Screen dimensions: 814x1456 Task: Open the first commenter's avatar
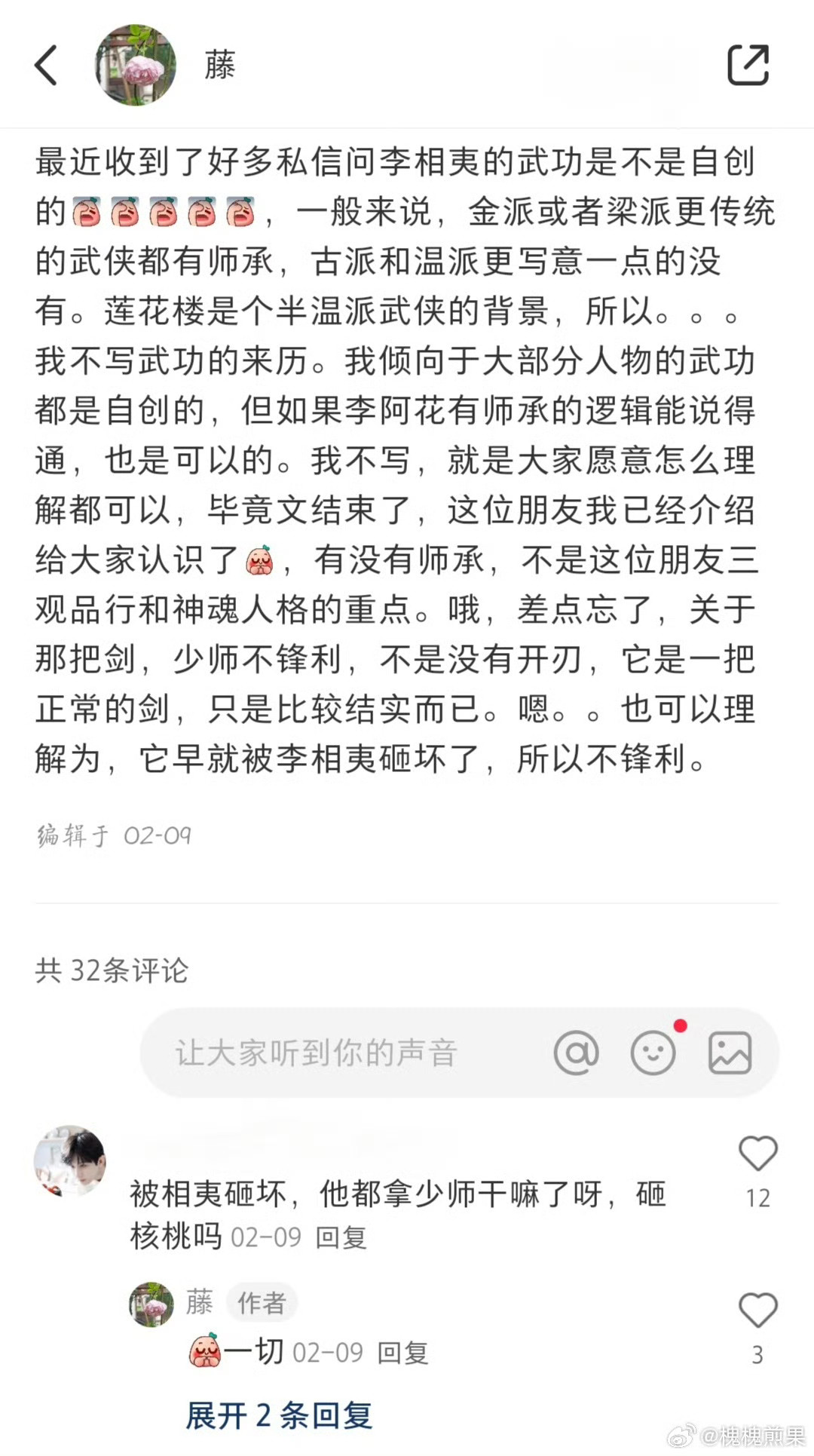[x=70, y=1161]
